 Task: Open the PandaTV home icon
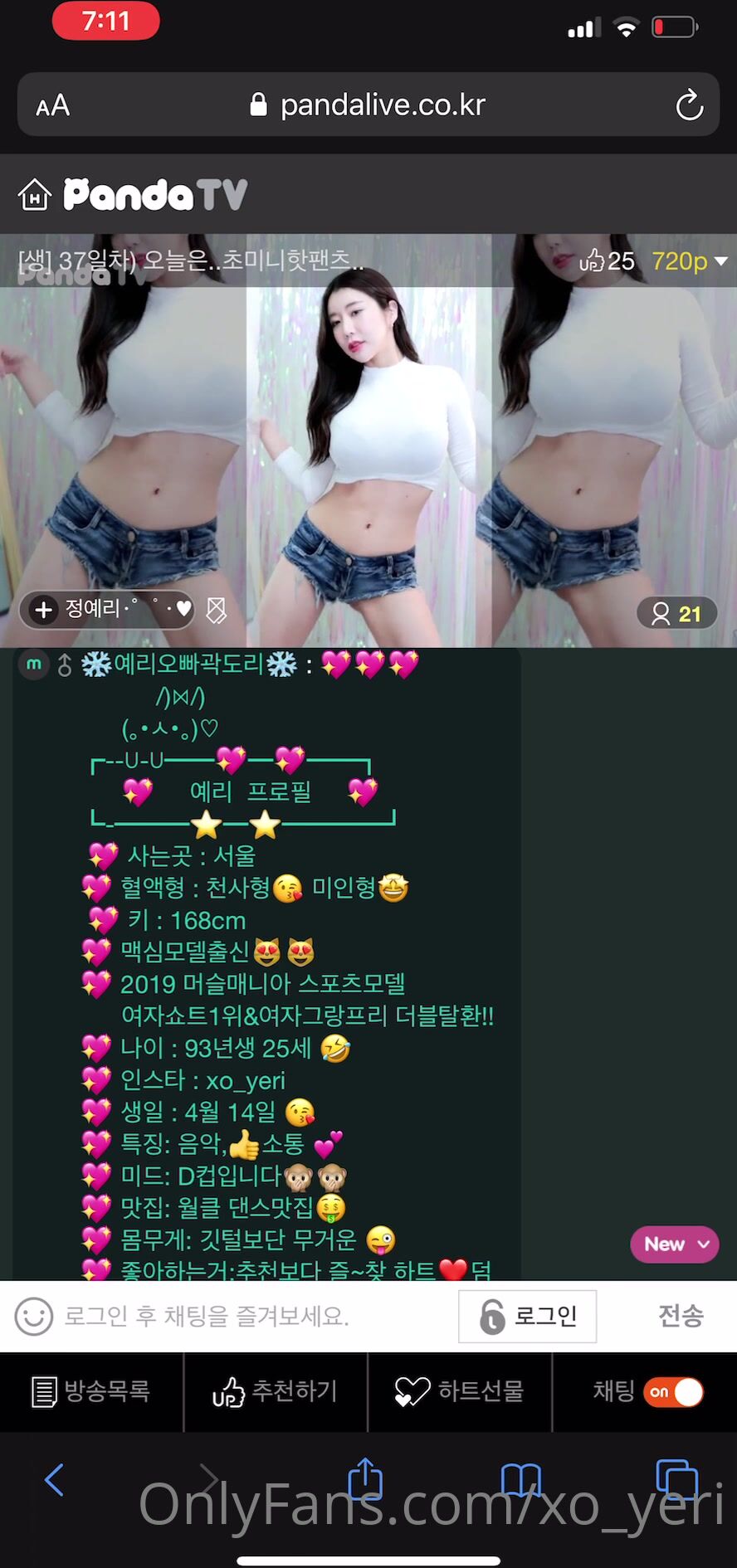pos(34,195)
